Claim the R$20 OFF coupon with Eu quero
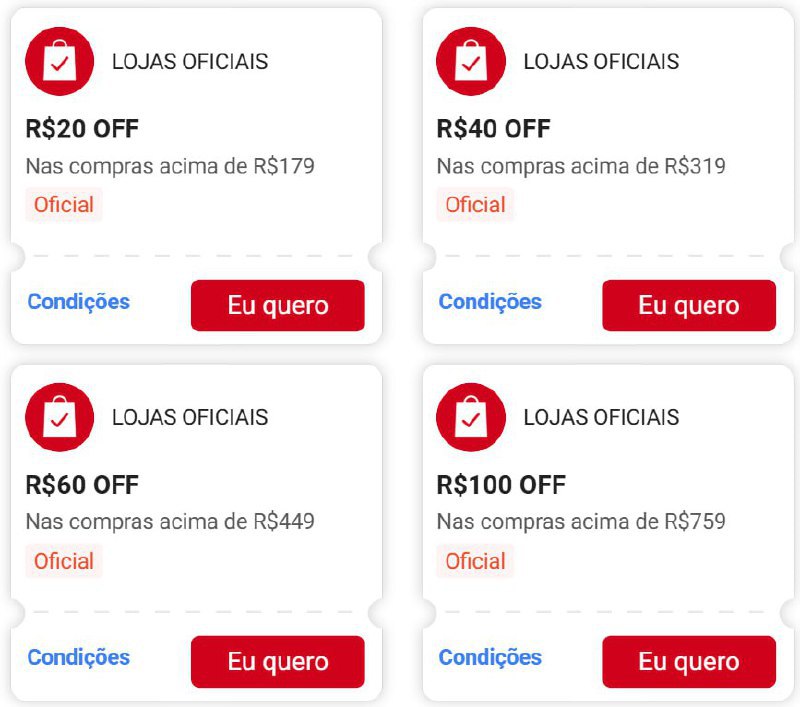This screenshot has width=800, height=707. click(277, 305)
